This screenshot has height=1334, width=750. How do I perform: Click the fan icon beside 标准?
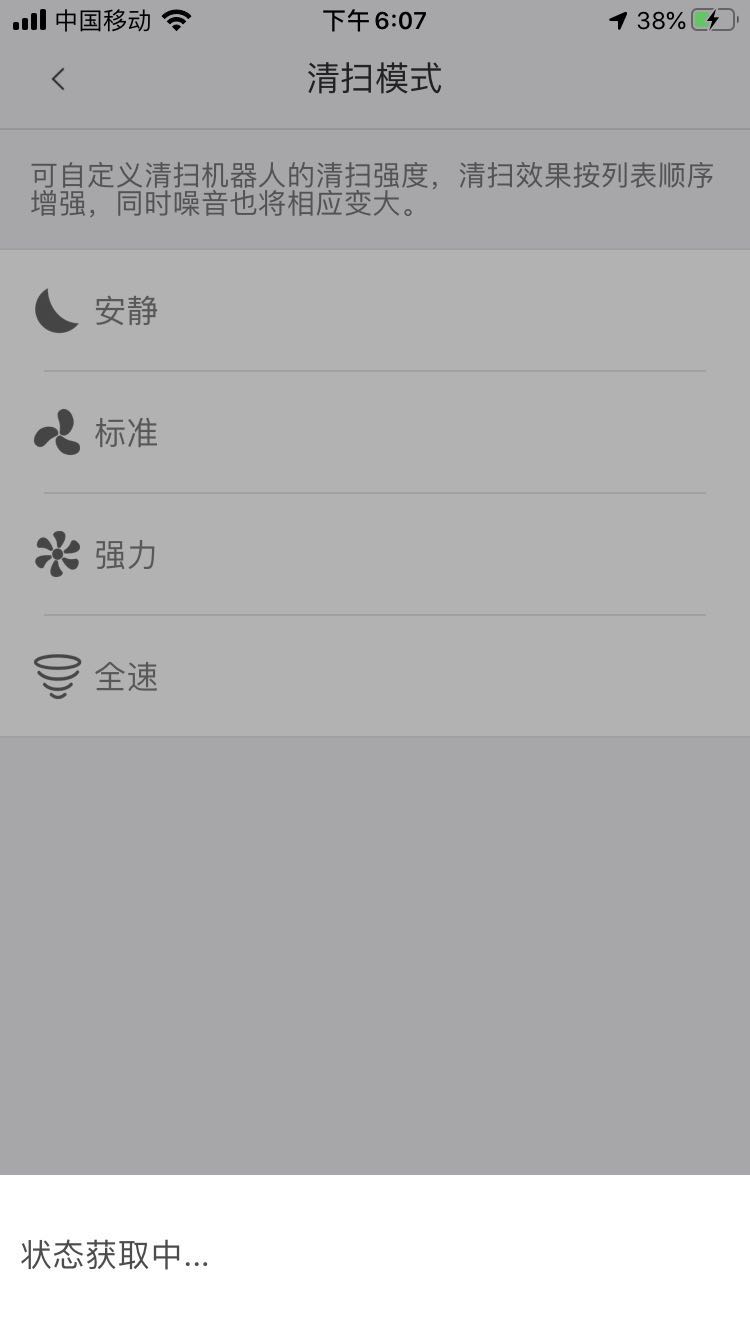(57, 432)
